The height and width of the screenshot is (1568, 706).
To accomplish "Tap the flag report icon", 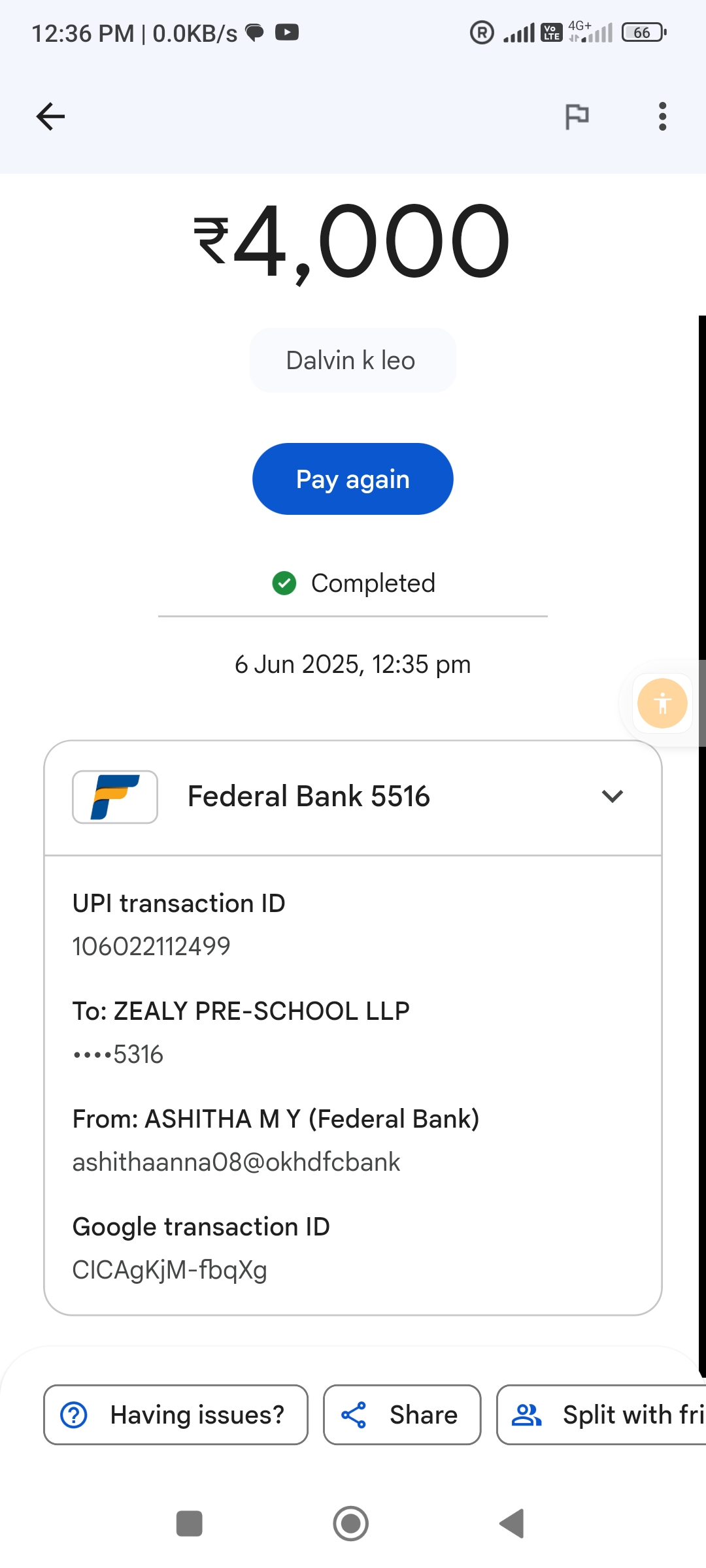I will (x=577, y=117).
